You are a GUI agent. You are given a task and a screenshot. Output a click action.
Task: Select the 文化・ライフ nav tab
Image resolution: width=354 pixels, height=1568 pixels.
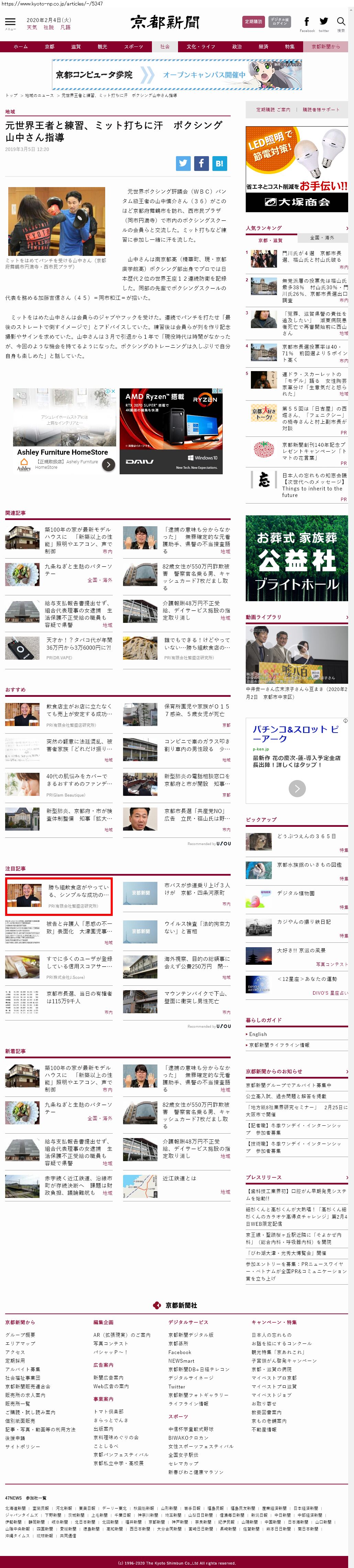coord(201,47)
